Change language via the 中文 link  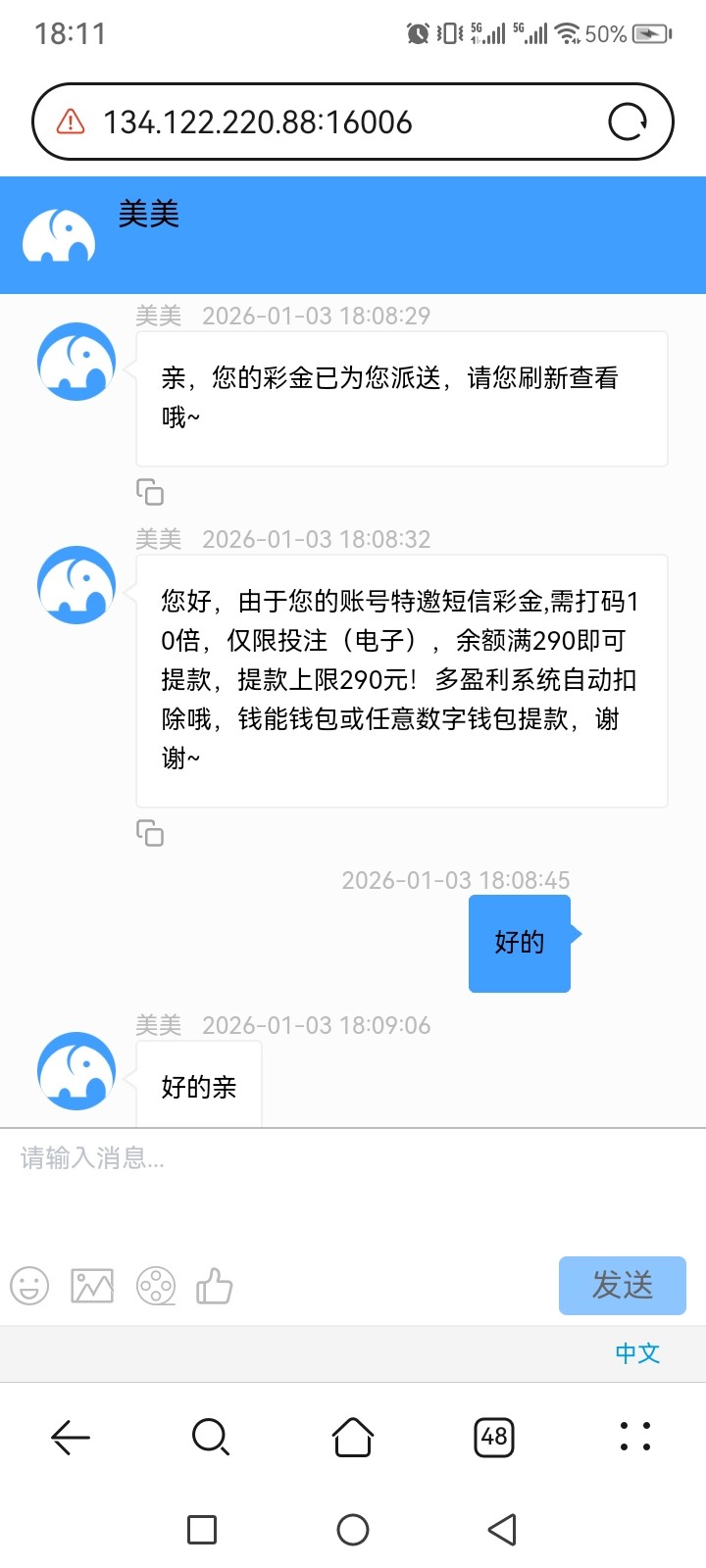[x=637, y=1353]
